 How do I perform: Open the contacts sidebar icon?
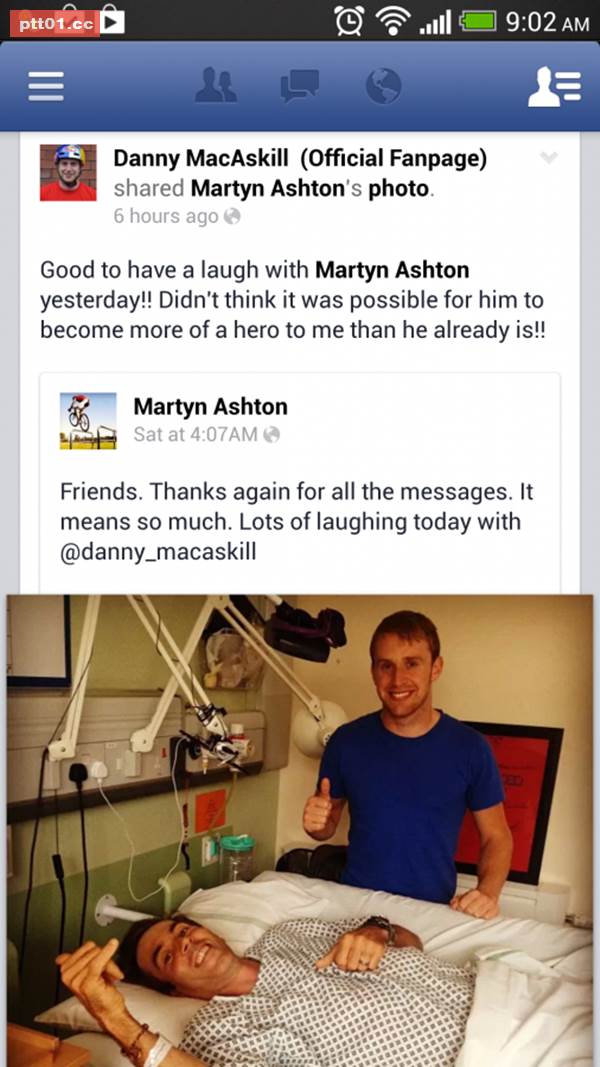coord(554,86)
